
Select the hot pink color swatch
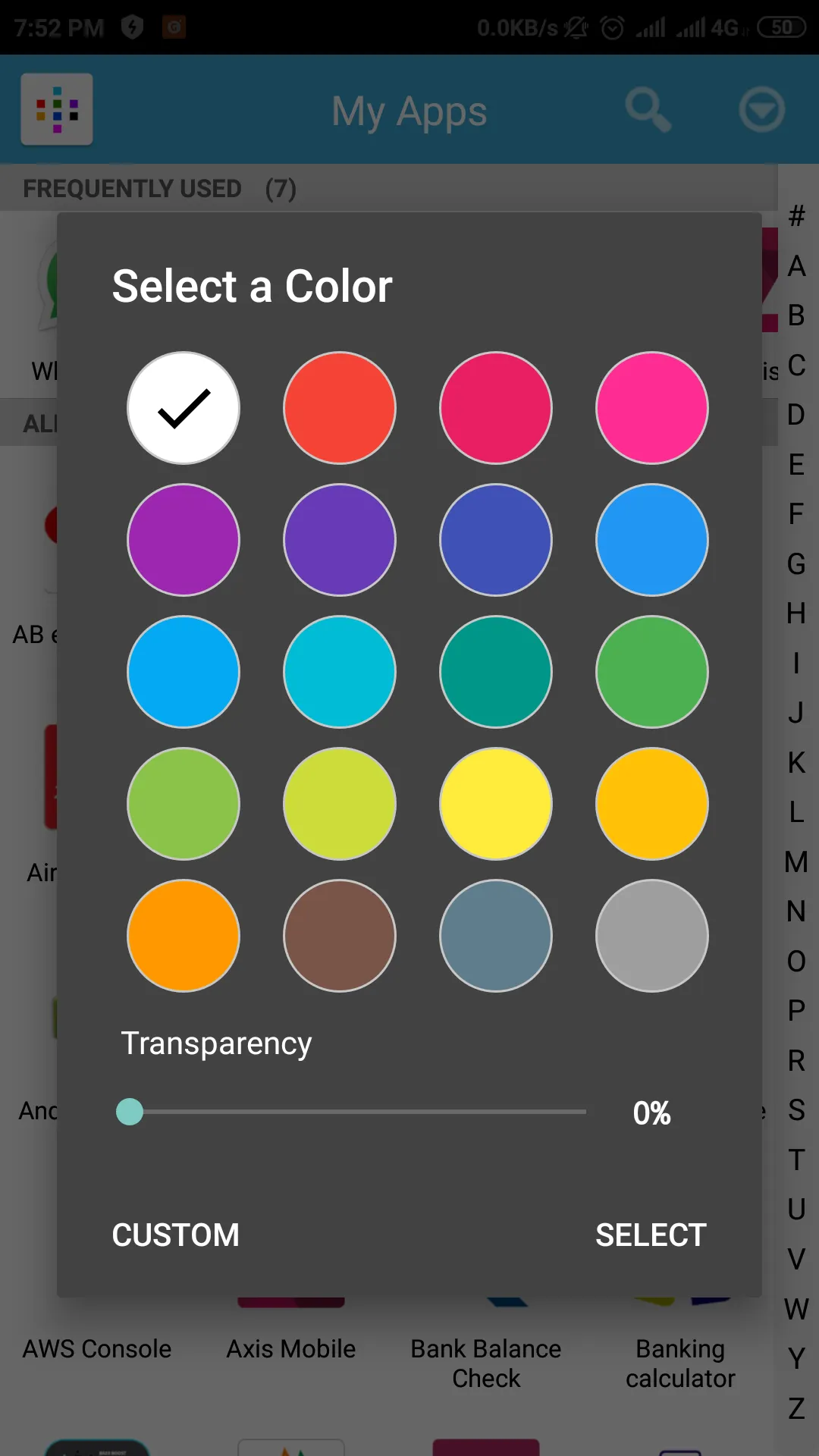[651, 408]
